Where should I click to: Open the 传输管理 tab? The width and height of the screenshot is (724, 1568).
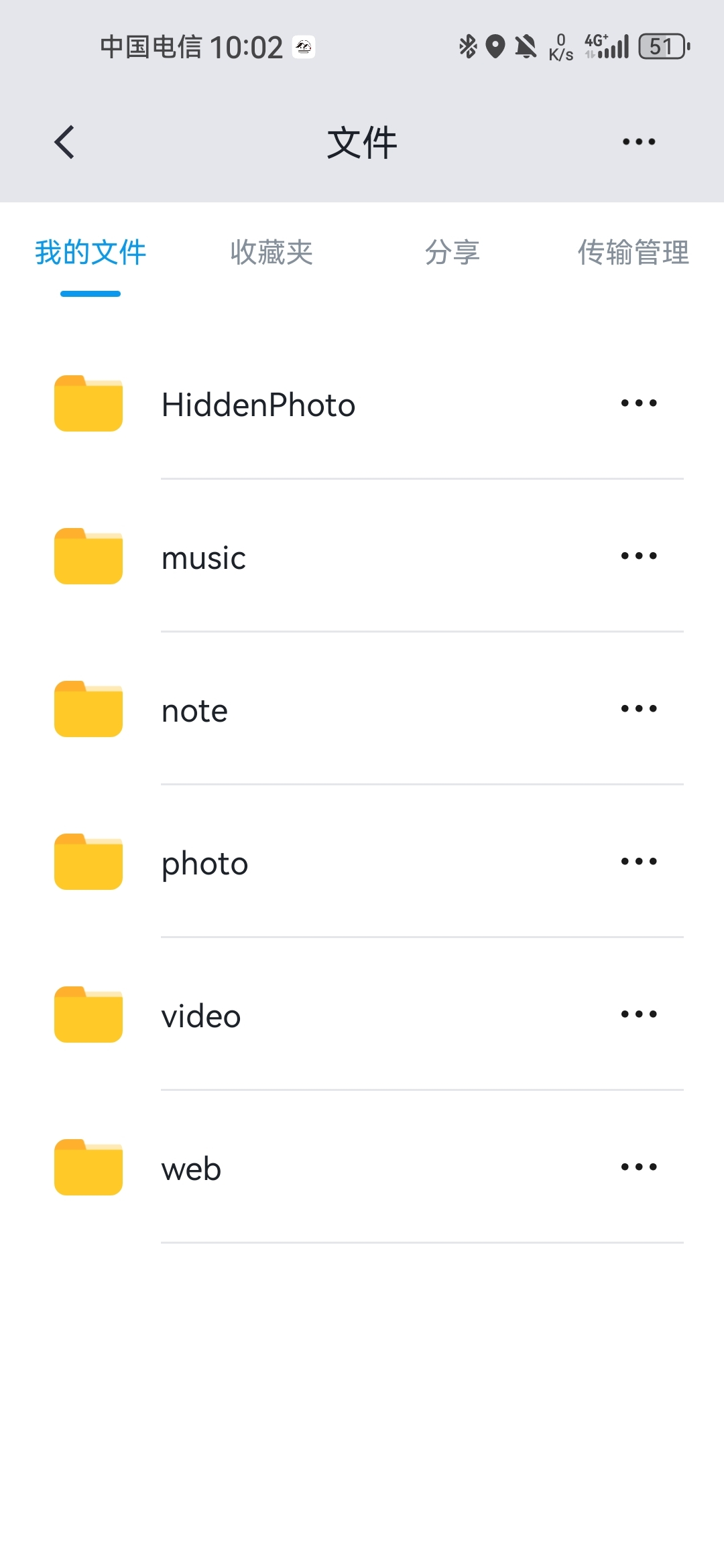pyautogui.click(x=633, y=253)
